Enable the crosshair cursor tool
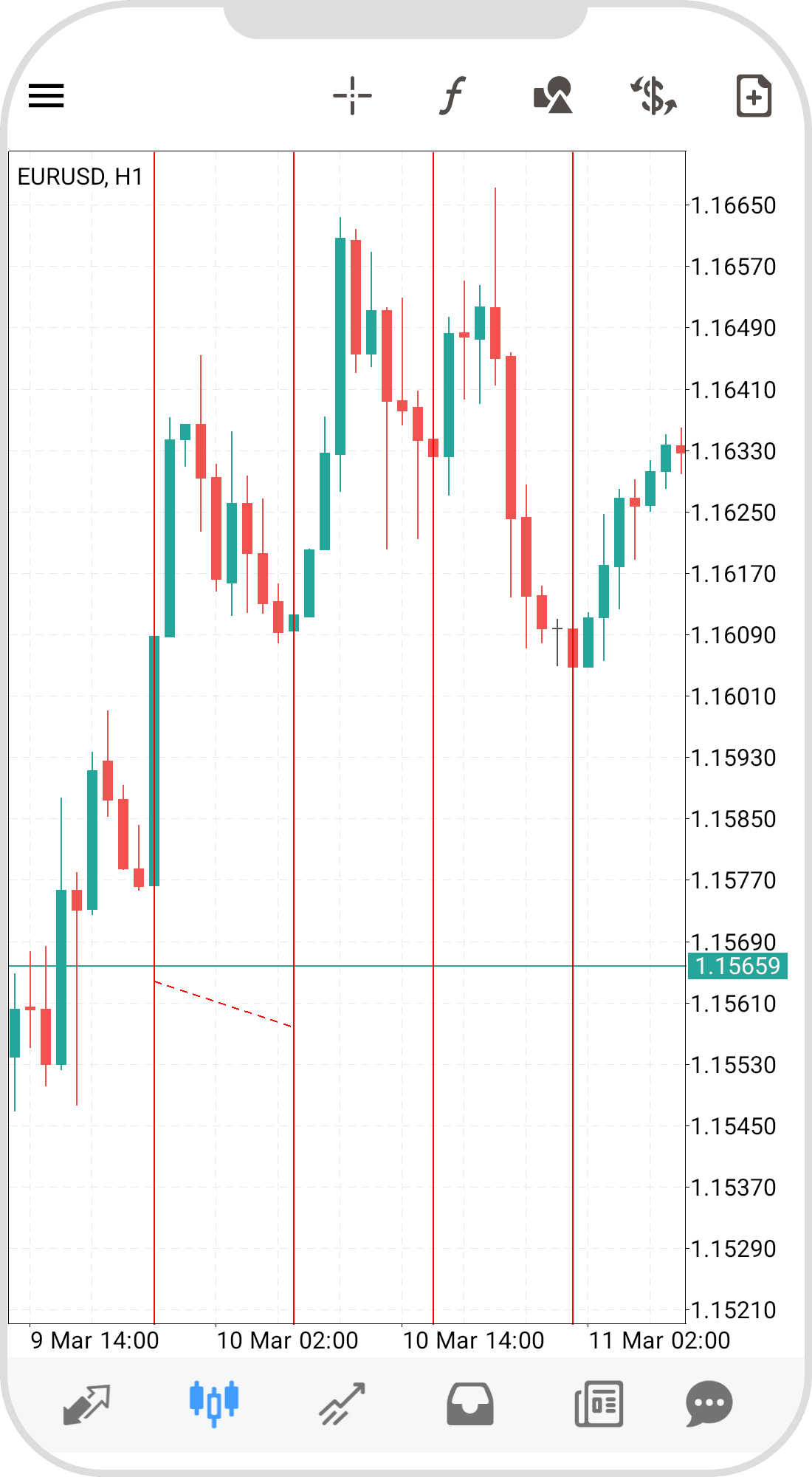 click(x=352, y=96)
